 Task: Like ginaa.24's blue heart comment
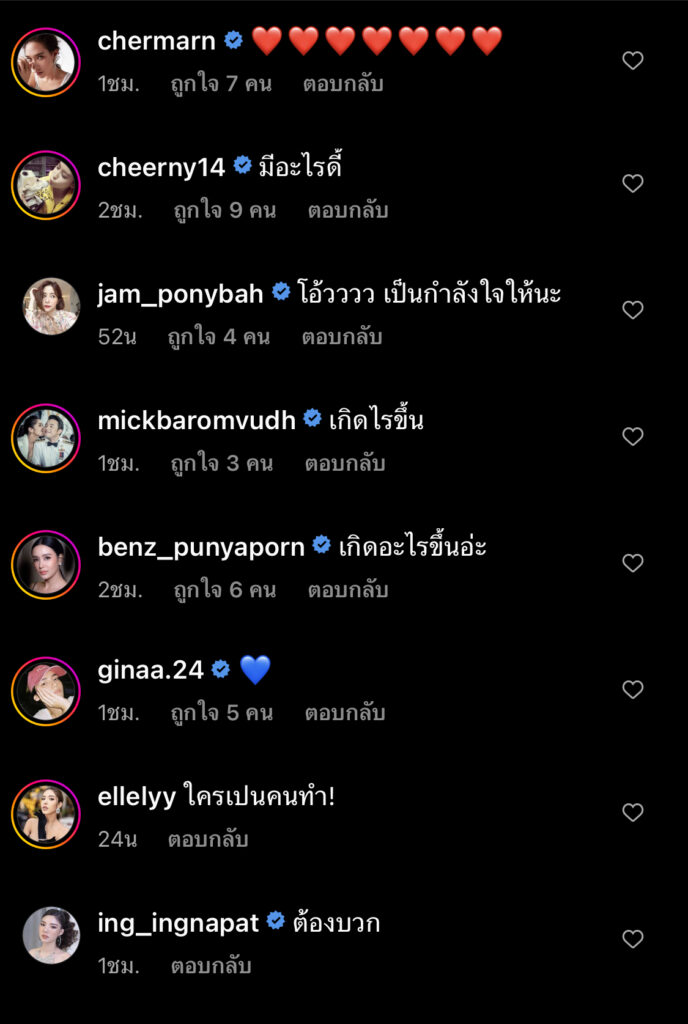click(632, 689)
